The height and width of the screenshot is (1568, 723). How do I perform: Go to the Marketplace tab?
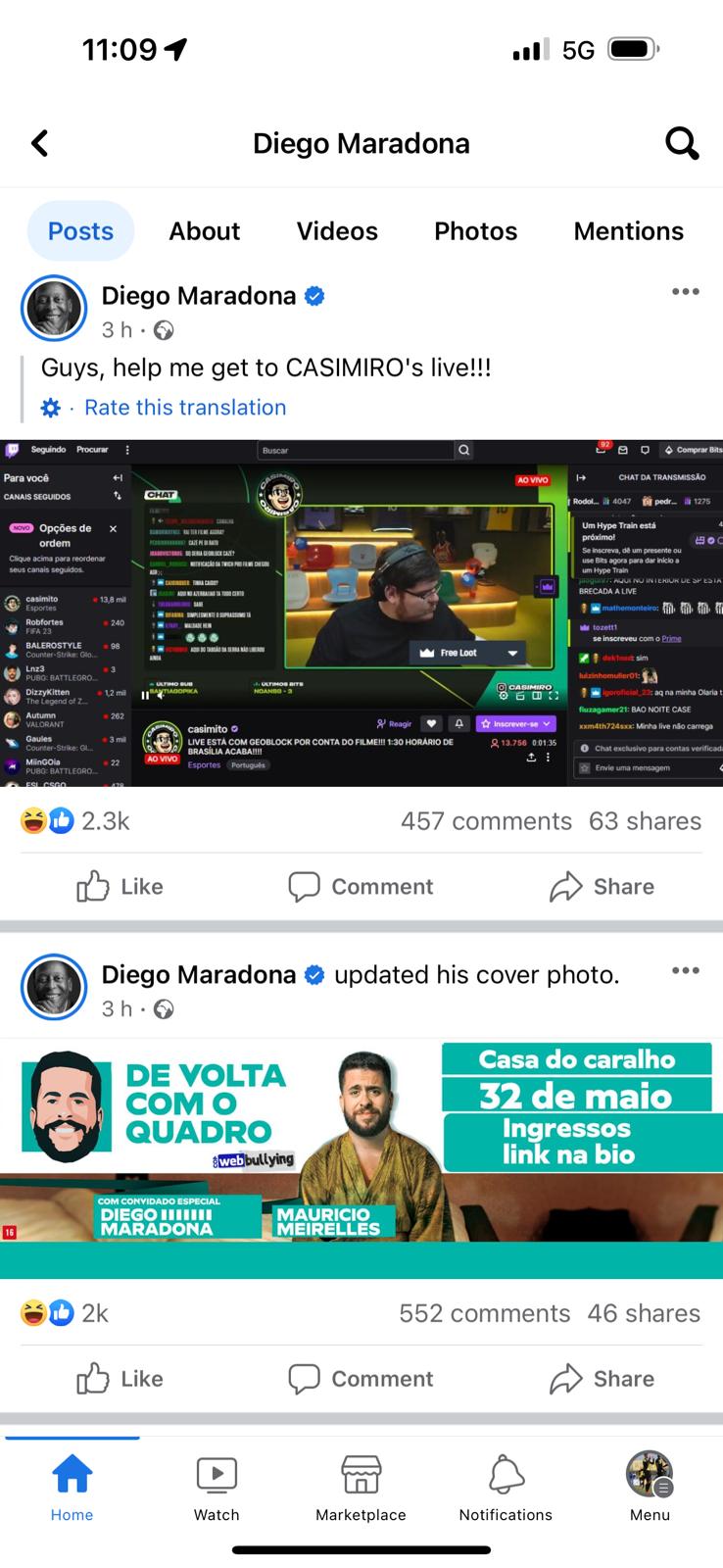point(361,1488)
